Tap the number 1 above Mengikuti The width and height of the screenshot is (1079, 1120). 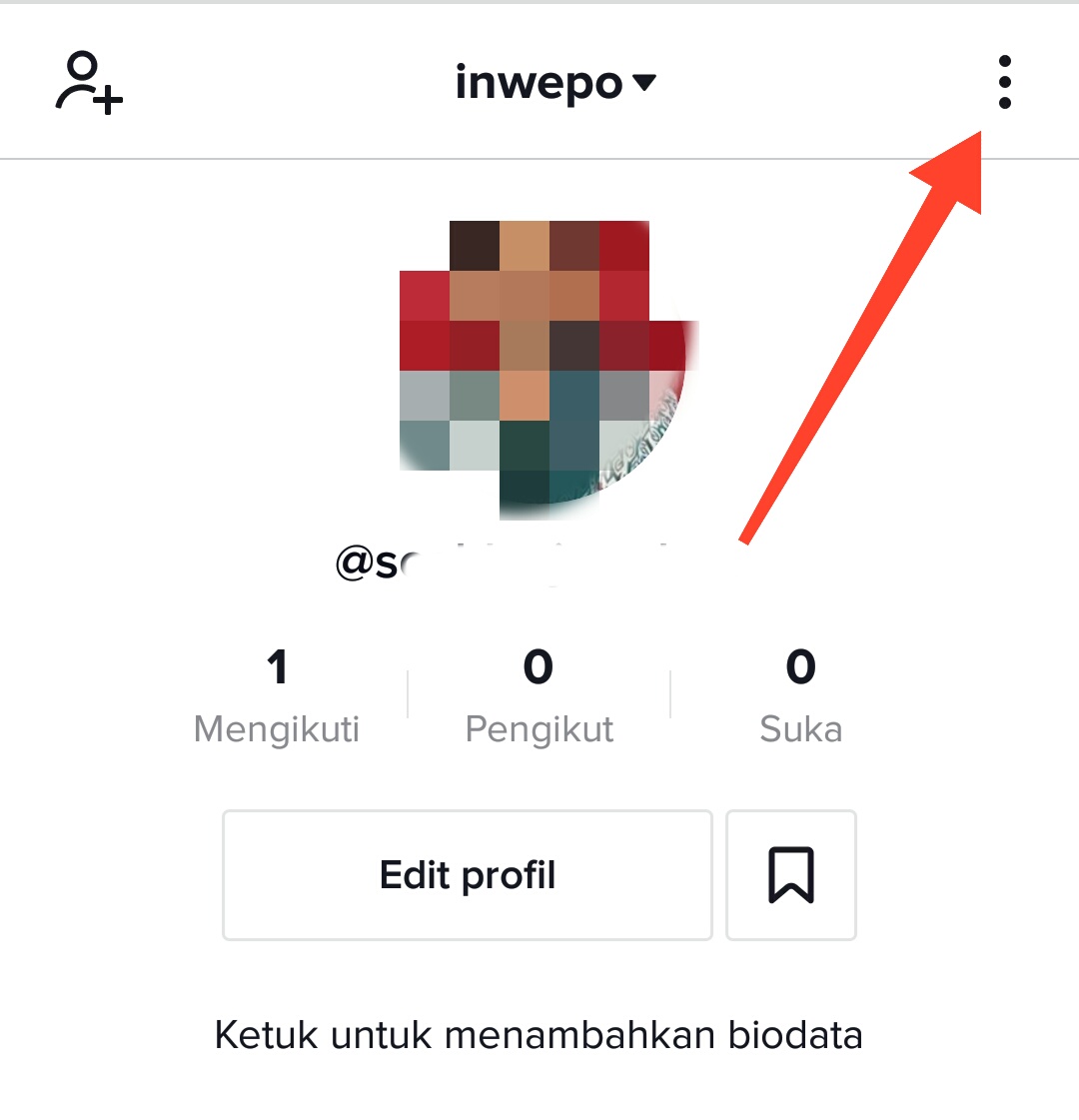pyautogui.click(x=277, y=667)
